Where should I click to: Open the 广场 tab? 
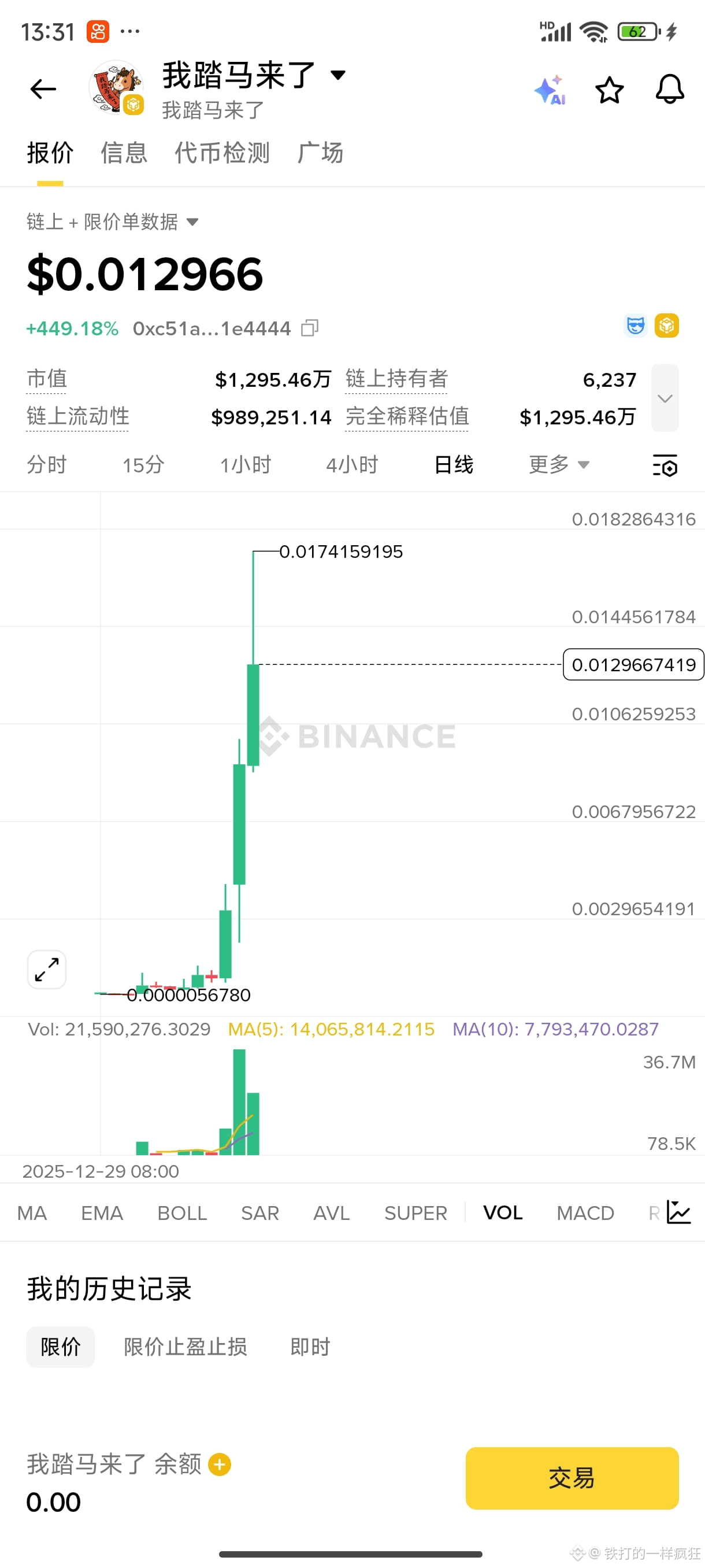tap(321, 153)
